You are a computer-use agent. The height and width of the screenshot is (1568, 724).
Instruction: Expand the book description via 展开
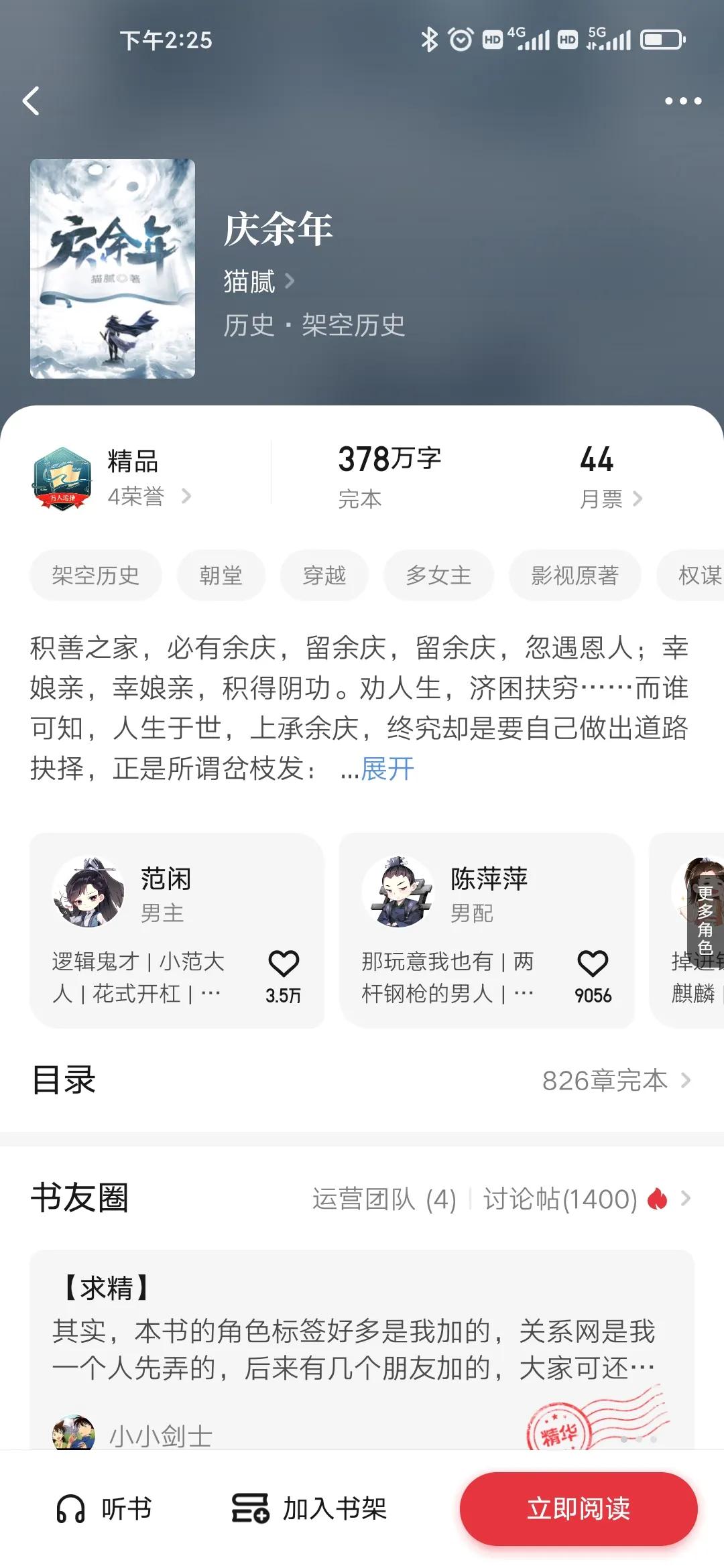(387, 769)
